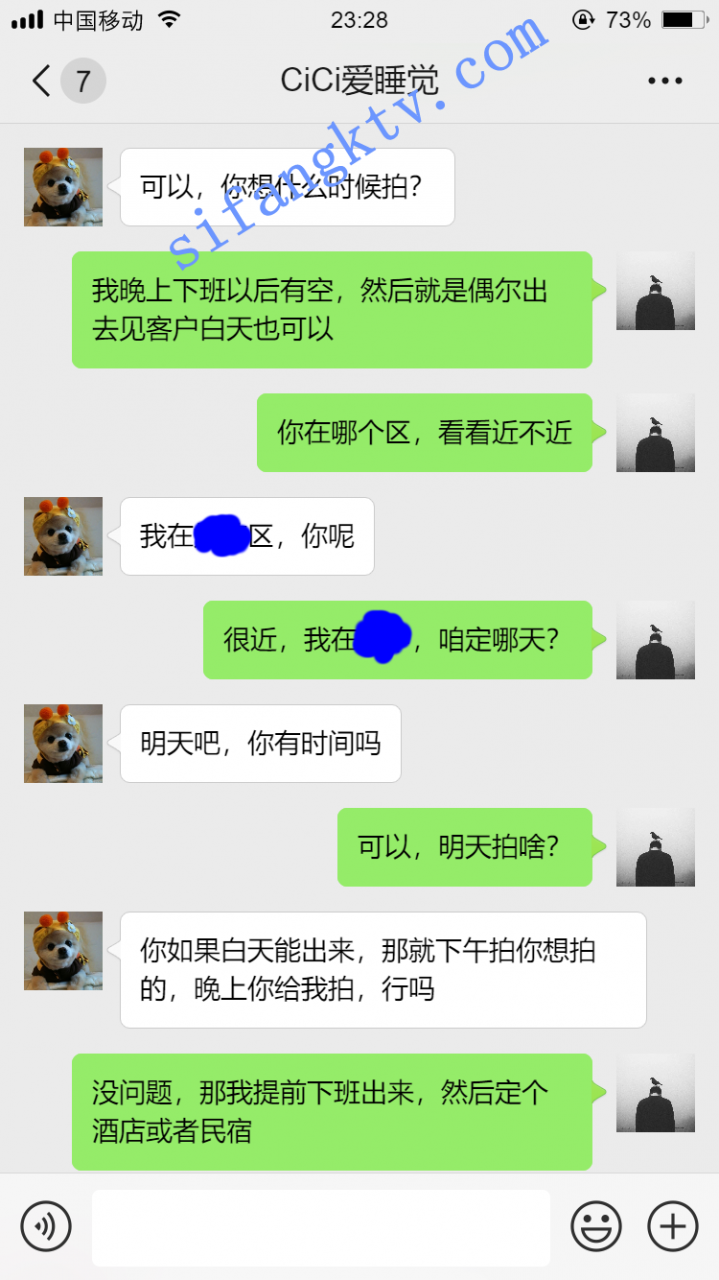View the sender avatar beside "你在哪个区，看看近不近"

pos(655,432)
